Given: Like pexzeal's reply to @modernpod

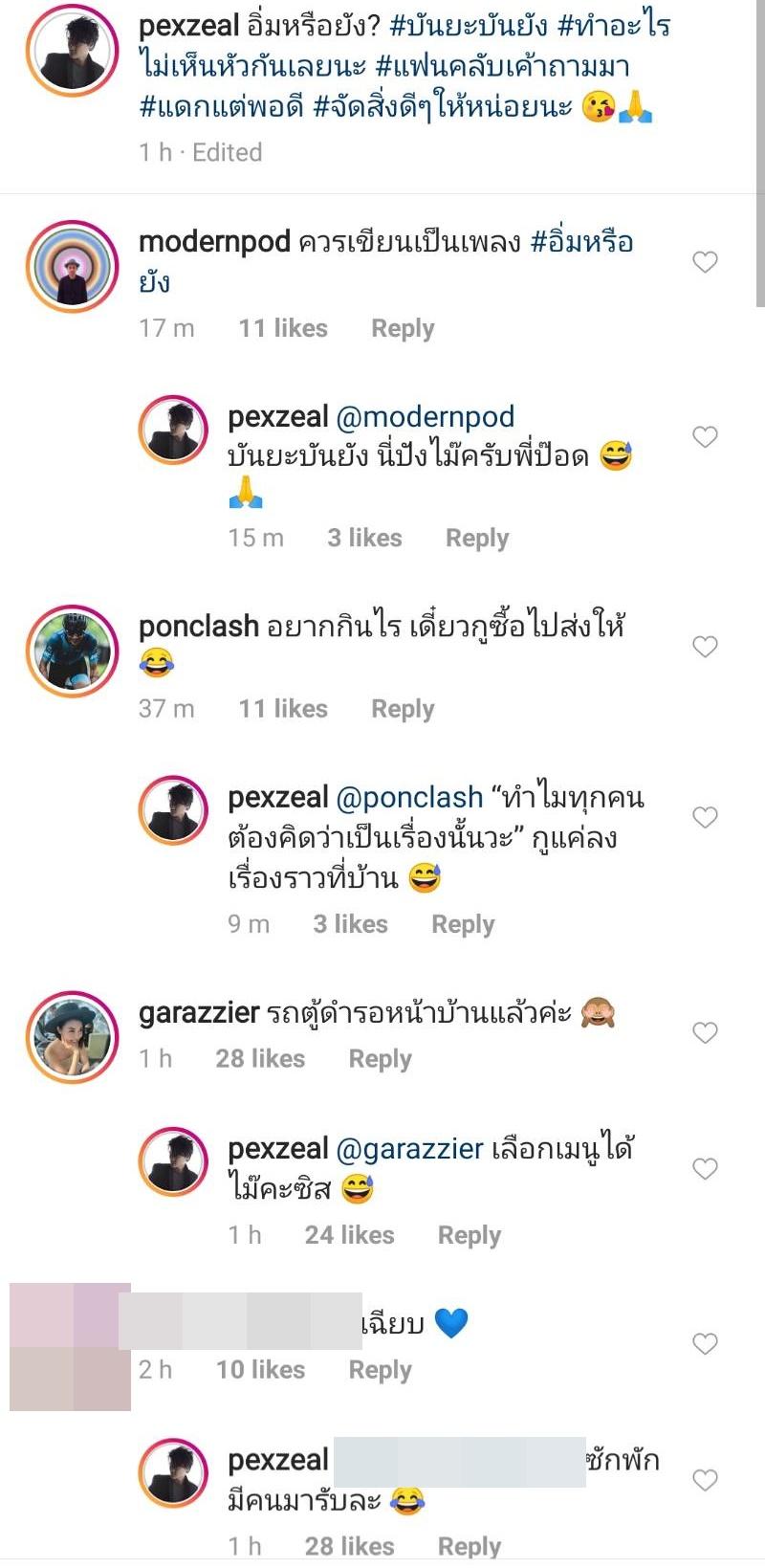Looking at the screenshot, I should [x=705, y=437].
